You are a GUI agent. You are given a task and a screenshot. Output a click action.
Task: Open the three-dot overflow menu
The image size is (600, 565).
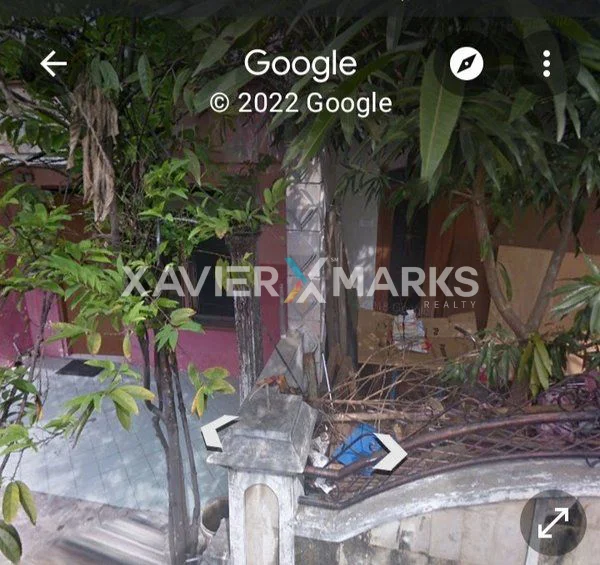pos(546,64)
